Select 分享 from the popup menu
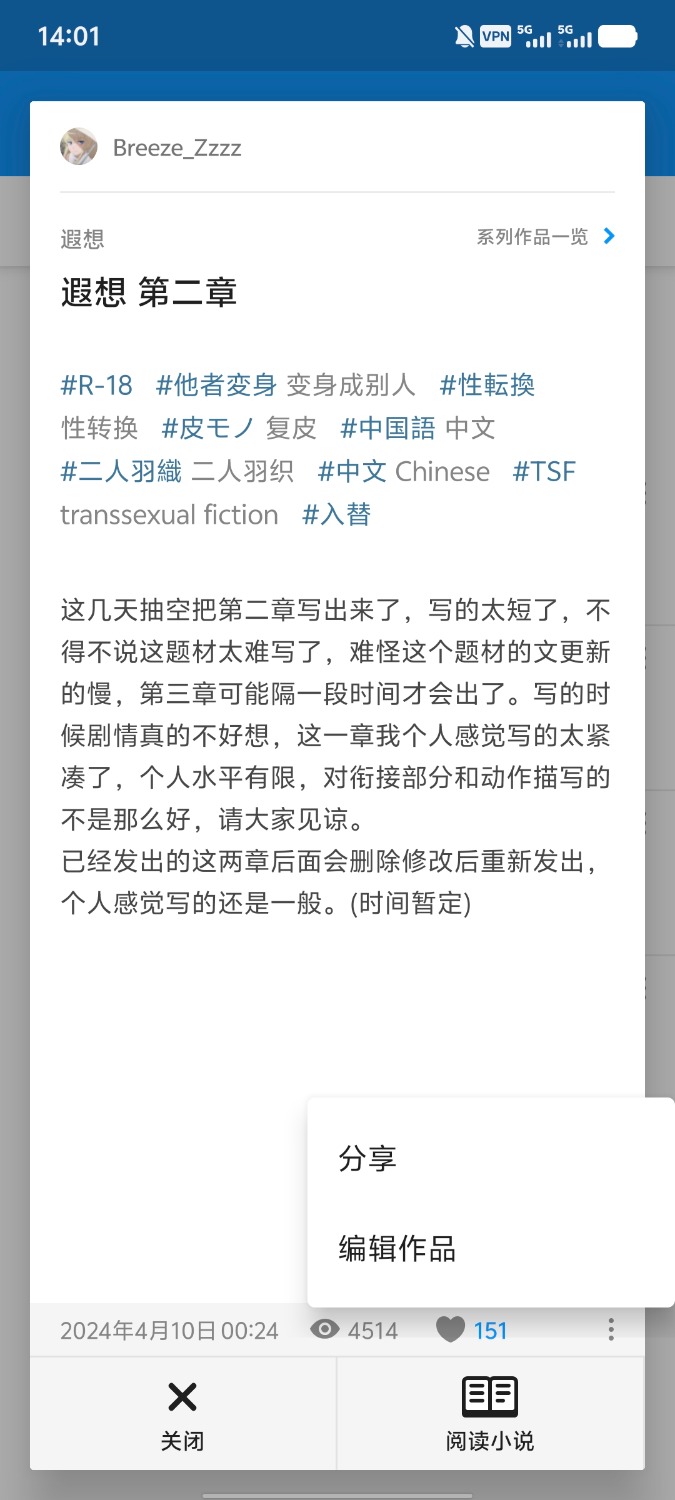Screen dimensions: 675x1500 (491, 1158)
